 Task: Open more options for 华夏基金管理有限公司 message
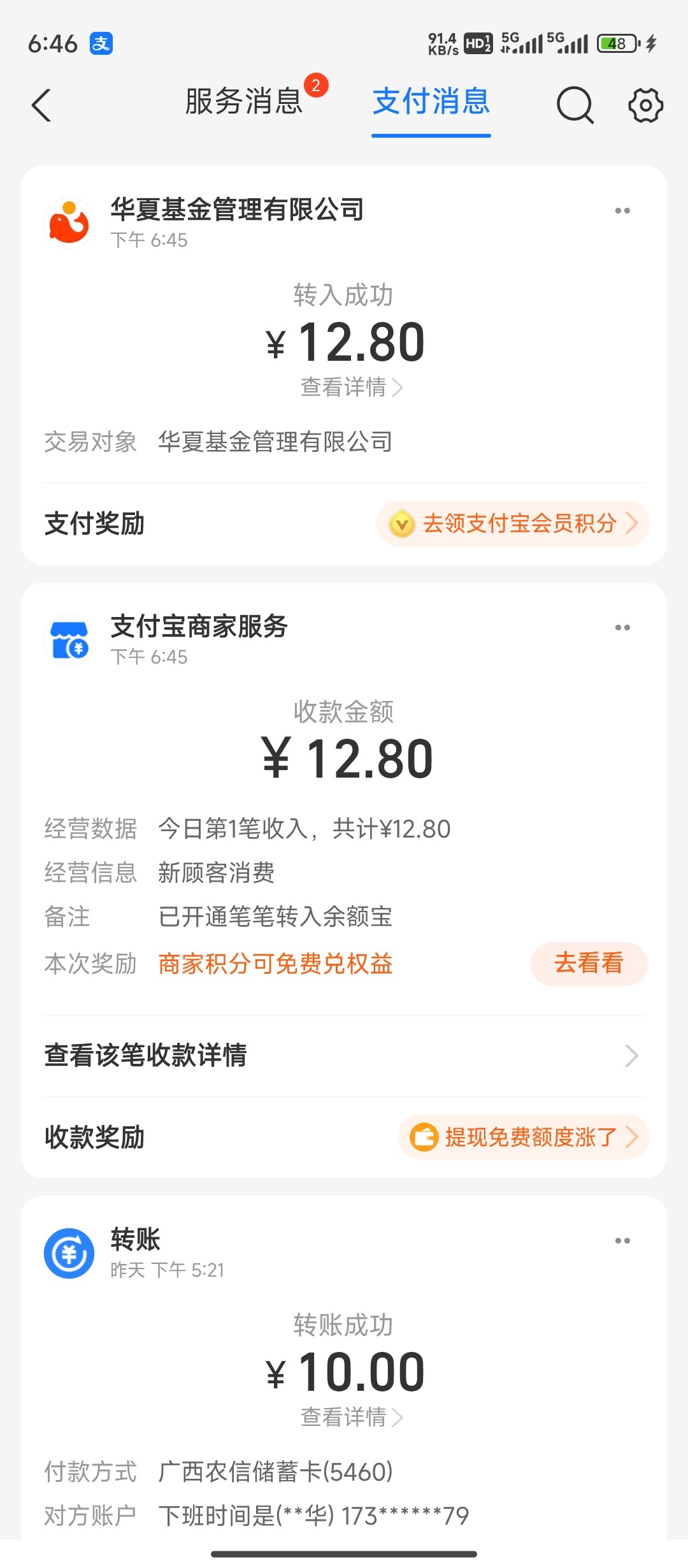point(622,211)
